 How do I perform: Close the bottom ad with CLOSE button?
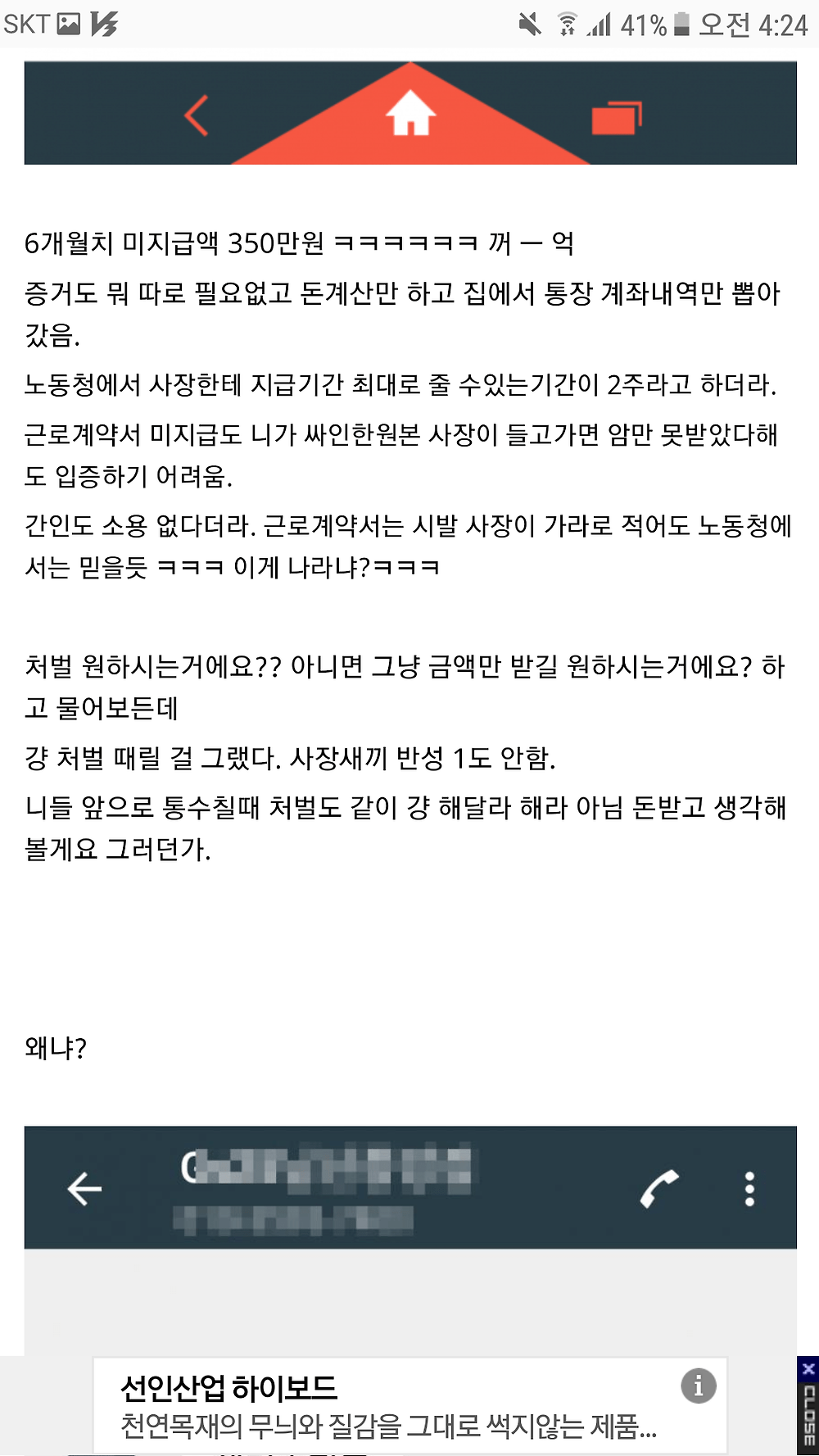pos(808,1406)
